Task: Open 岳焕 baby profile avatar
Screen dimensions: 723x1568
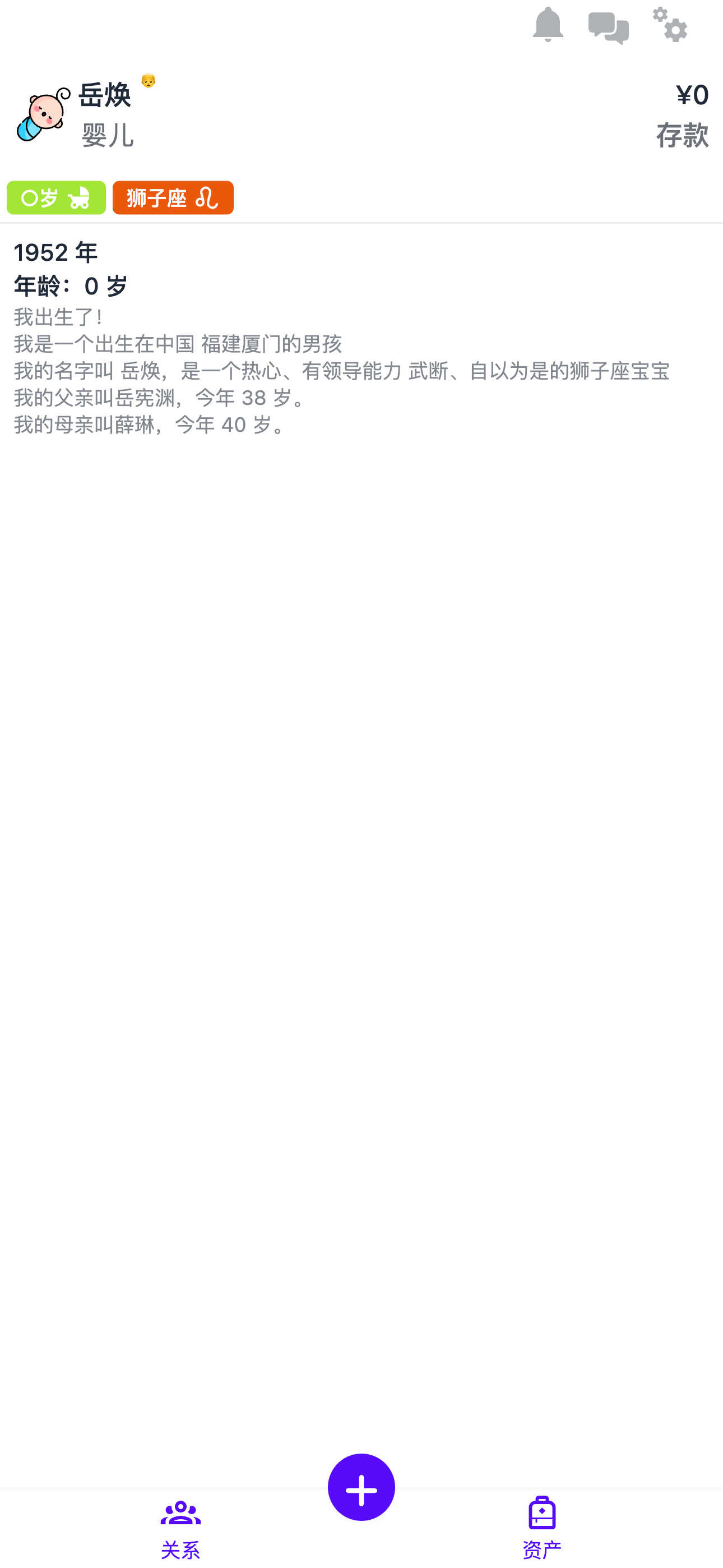Action: (x=43, y=114)
